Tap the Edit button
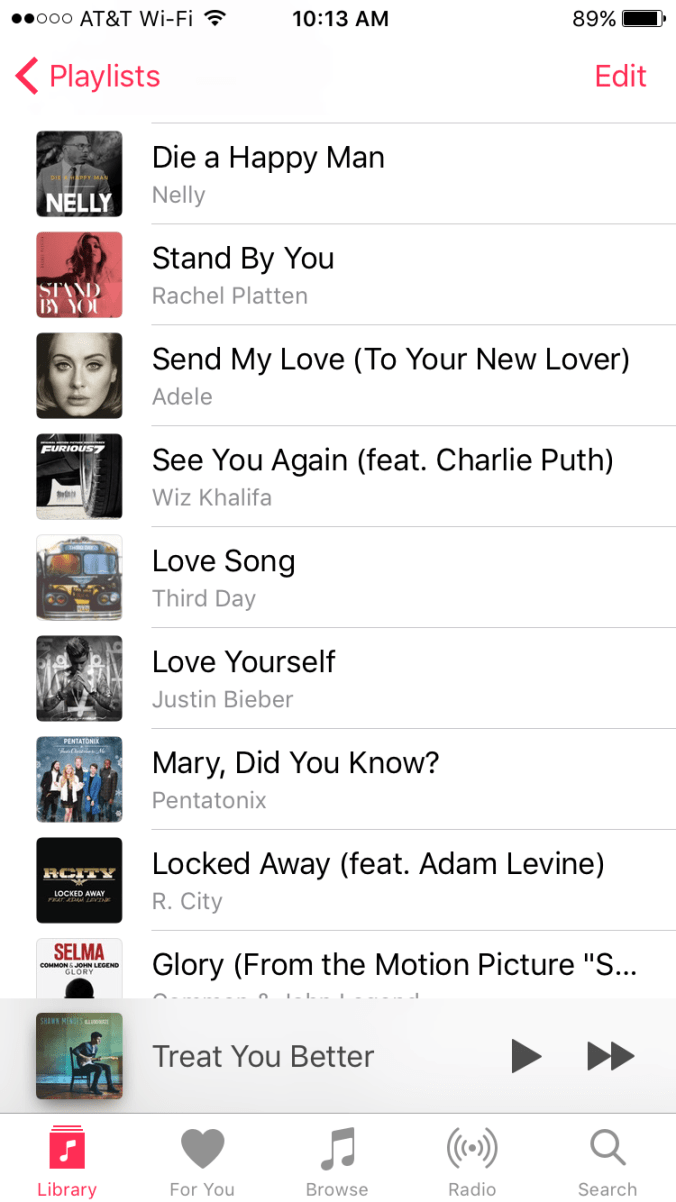The height and width of the screenshot is (1202, 676). 620,76
